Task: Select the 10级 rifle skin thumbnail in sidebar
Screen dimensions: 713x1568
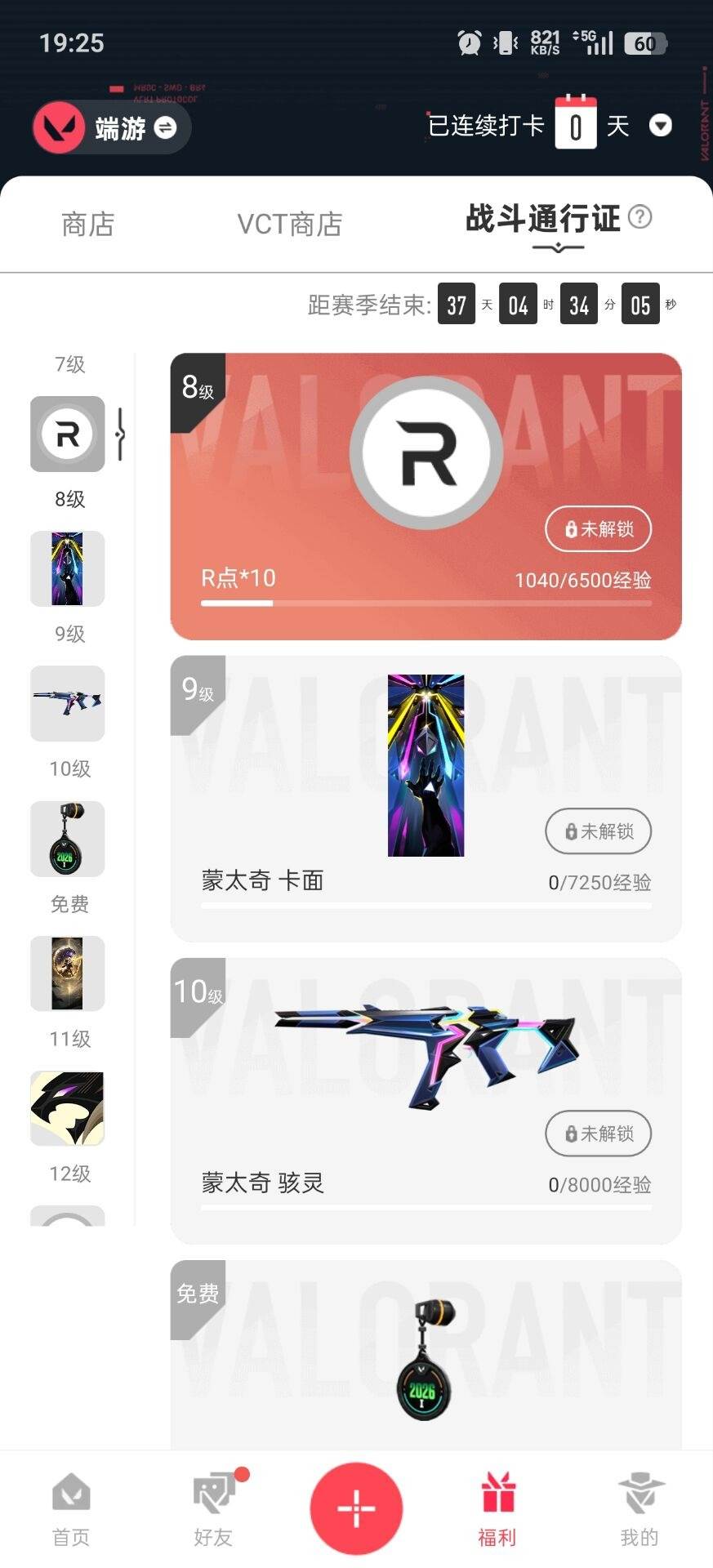Action: 67,704
